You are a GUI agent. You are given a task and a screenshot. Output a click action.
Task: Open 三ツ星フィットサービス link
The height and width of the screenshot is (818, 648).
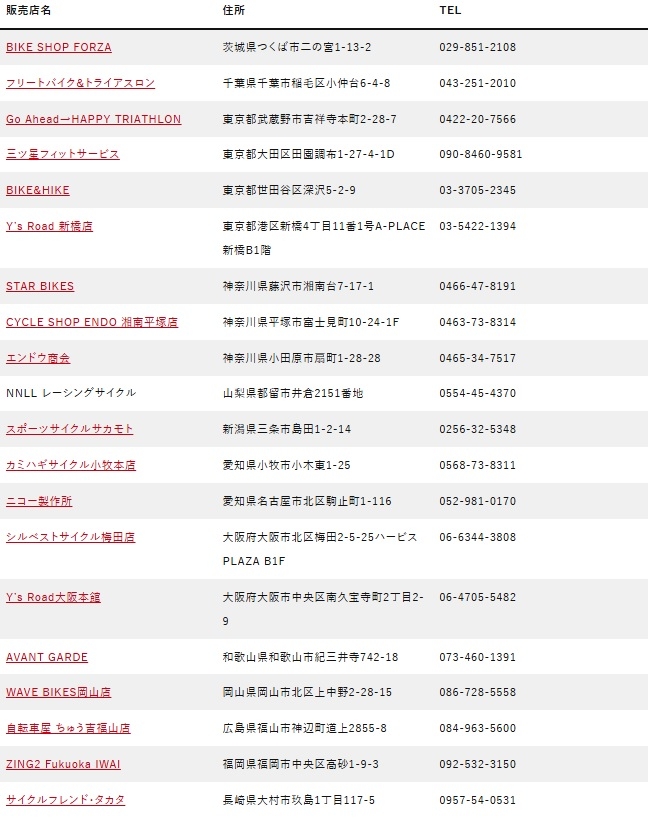63,154
